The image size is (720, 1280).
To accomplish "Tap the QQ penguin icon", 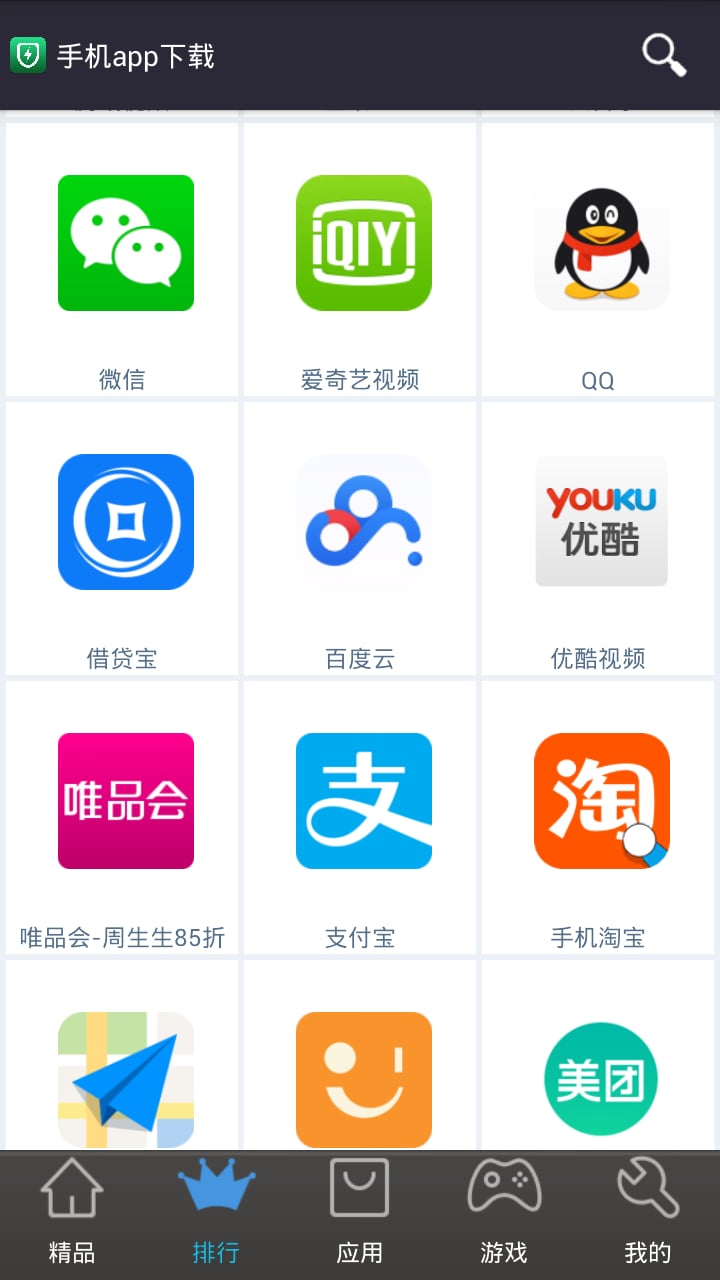I will coord(600,242).
